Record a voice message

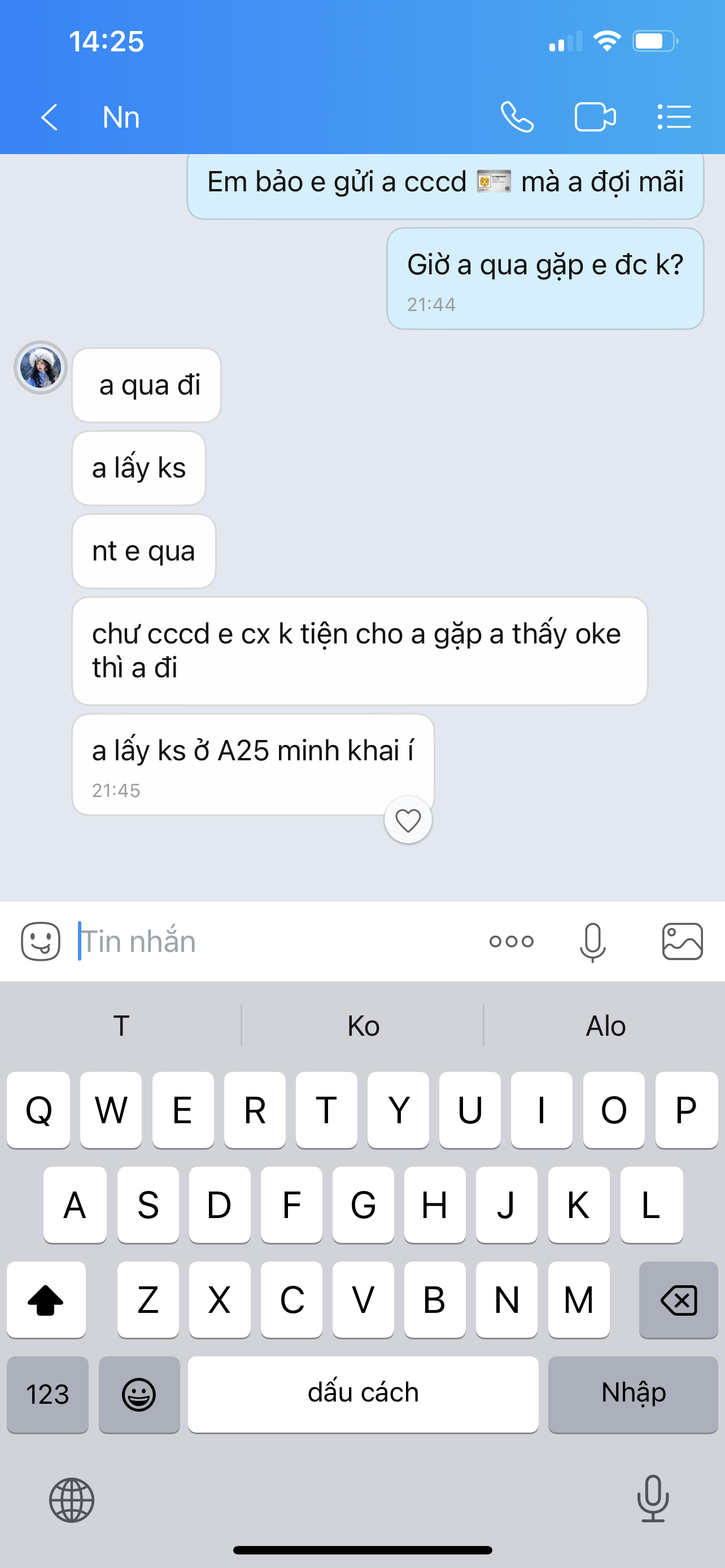coord(592,941)
